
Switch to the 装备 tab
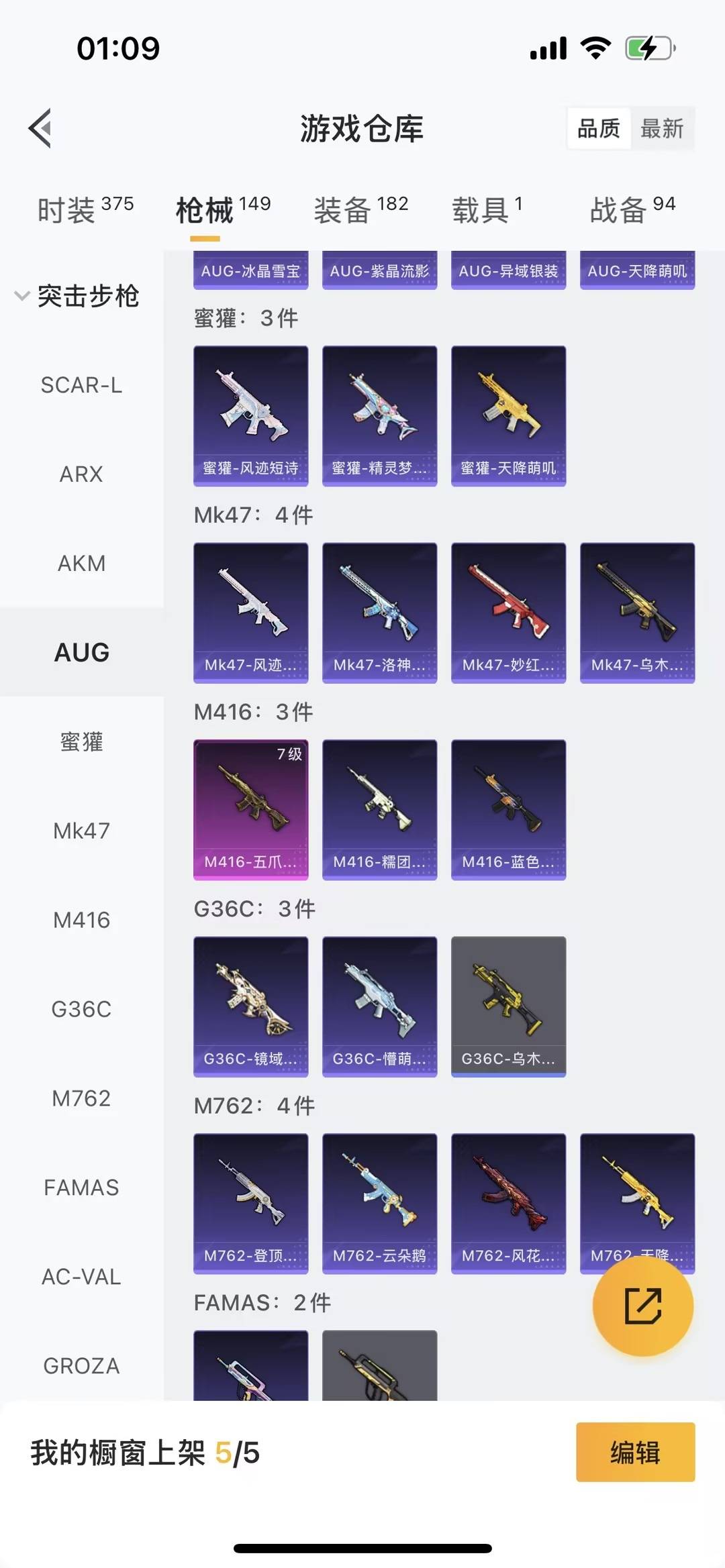coord(361,210)
